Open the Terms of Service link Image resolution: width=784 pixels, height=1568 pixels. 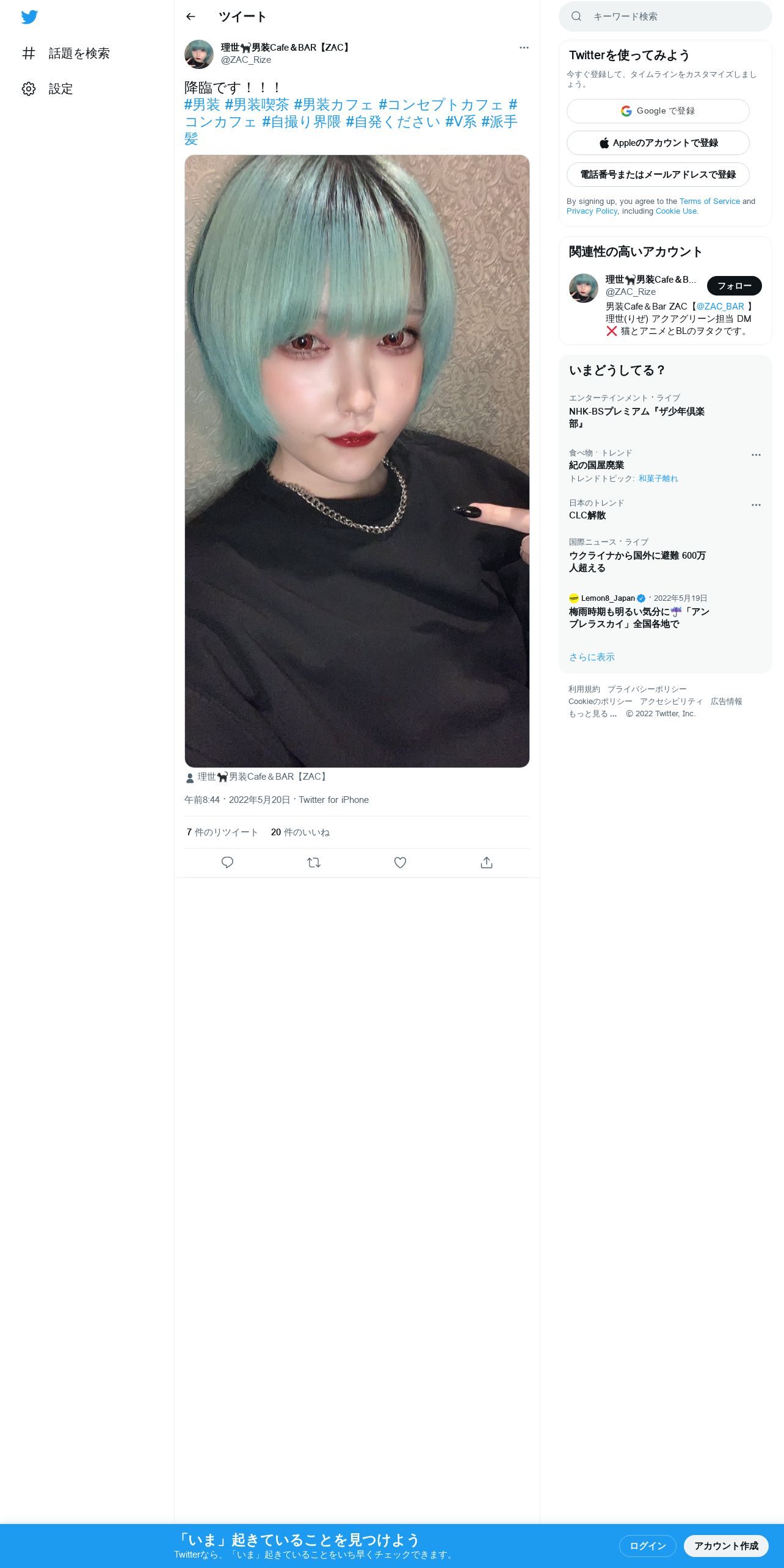pyautogui.click(x=710, y=201)
